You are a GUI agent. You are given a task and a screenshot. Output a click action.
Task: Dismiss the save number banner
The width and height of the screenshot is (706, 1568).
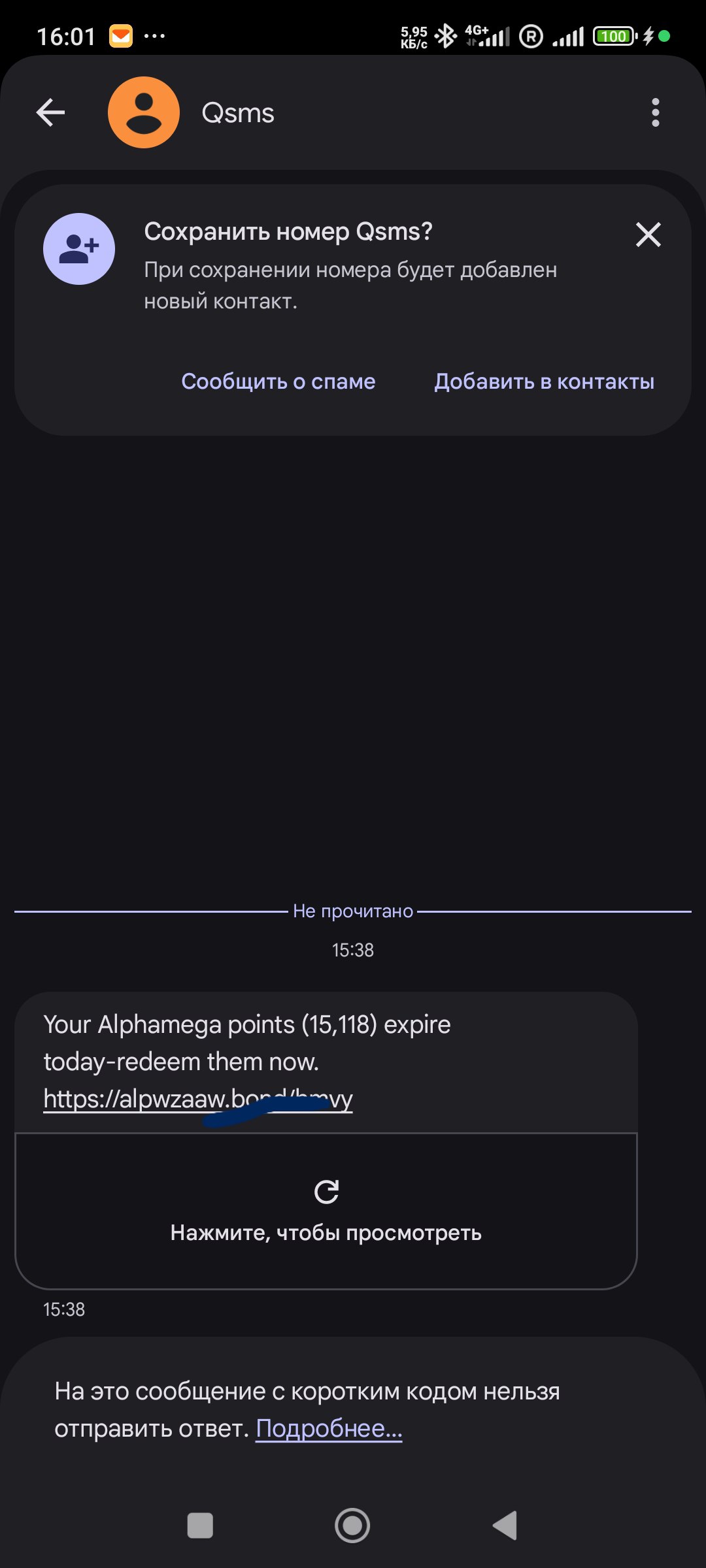click(648, 235)
